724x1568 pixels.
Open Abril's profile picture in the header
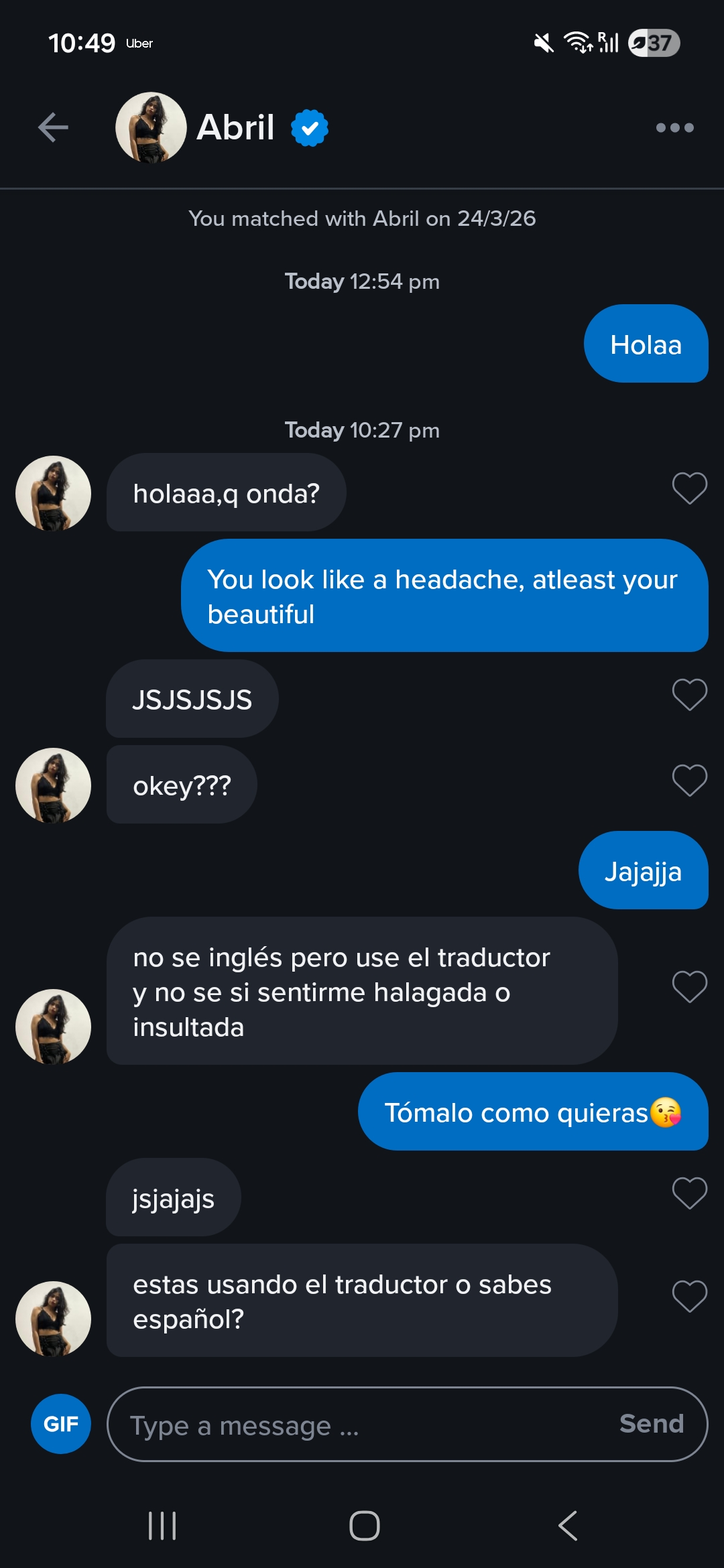point(149,127)
